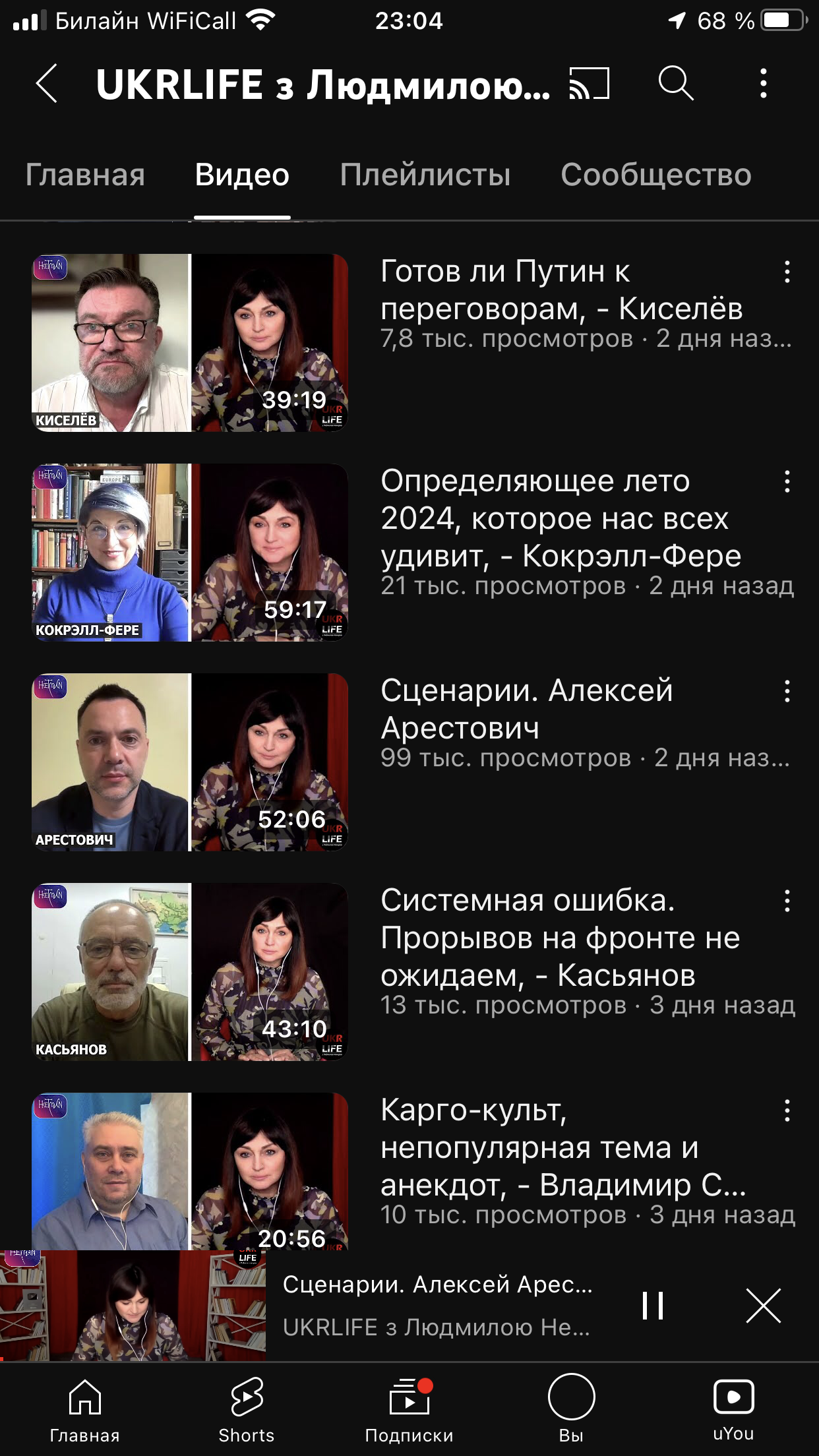
Task: Open options for the Карго-культ video
Action: tap(787, 1110)
